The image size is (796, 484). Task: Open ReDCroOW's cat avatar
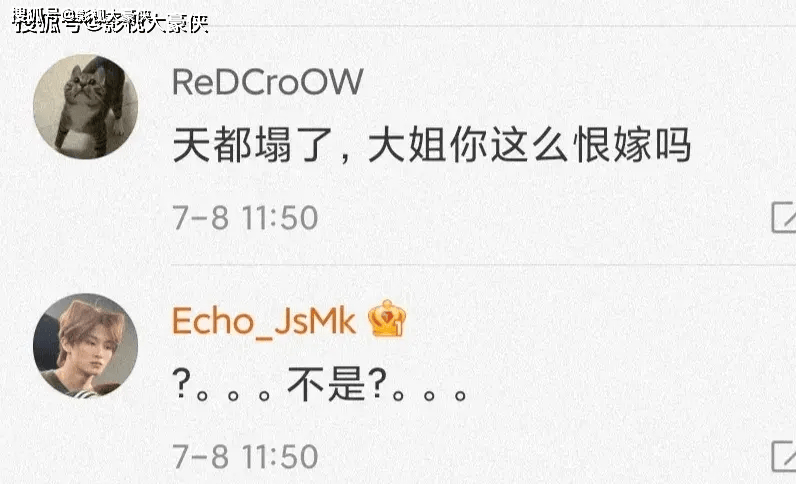(84, 106)
